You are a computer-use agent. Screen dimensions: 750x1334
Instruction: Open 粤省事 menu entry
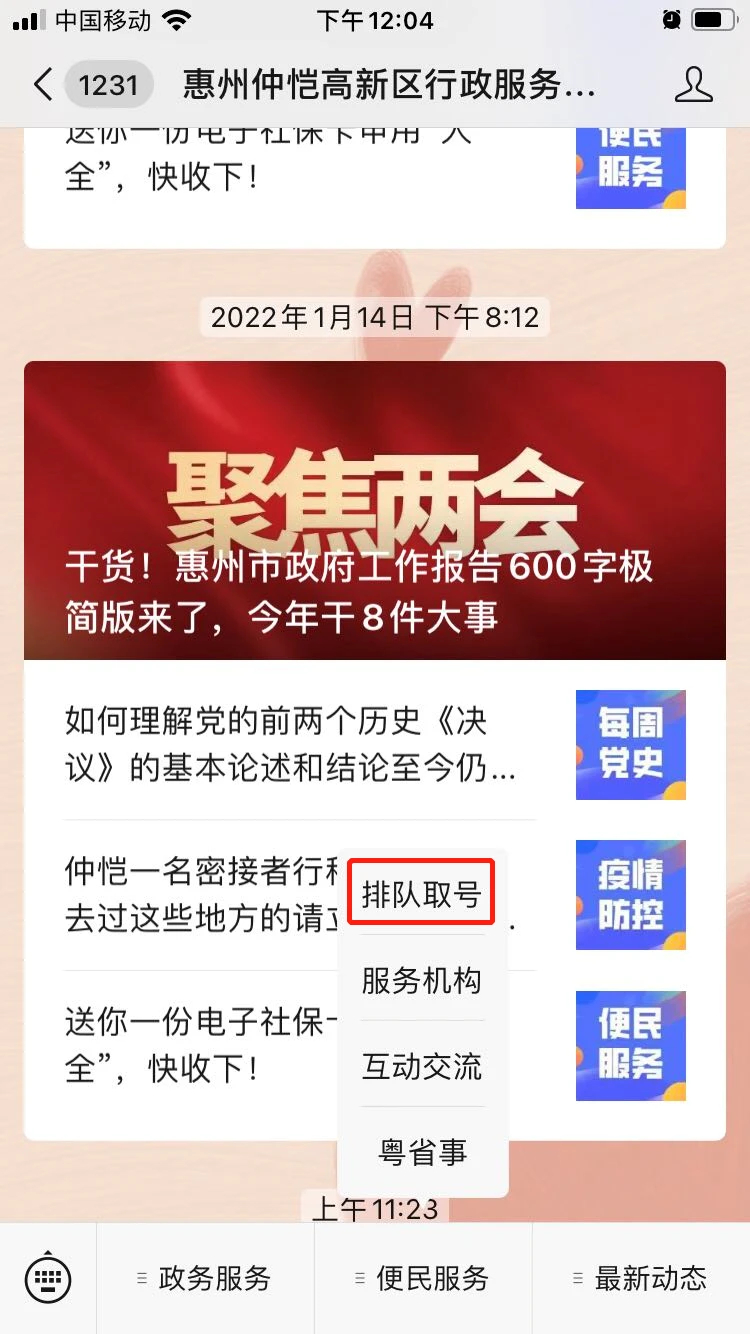(422, 1152)
